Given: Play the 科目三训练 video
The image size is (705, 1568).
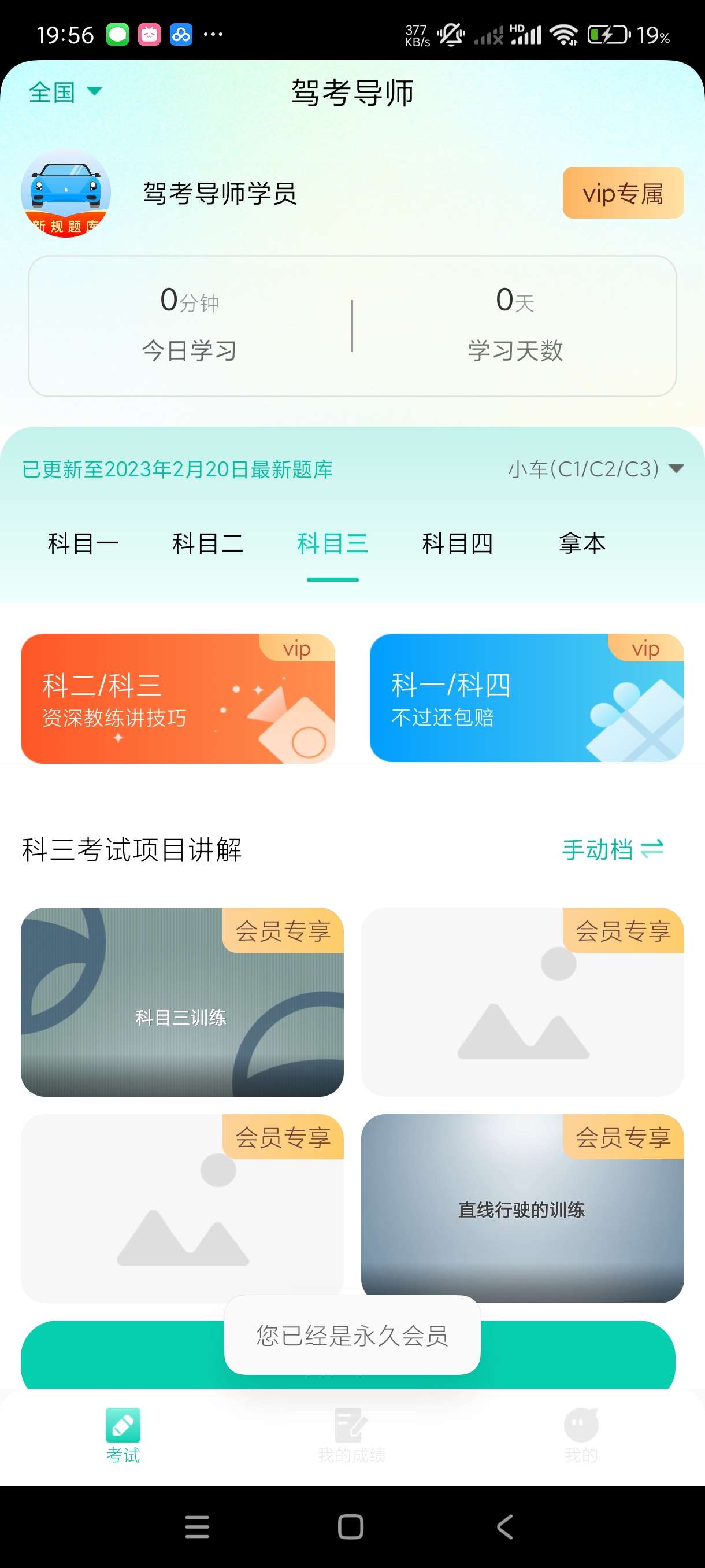Looking at the screenshot, I should coord(182,1003).
